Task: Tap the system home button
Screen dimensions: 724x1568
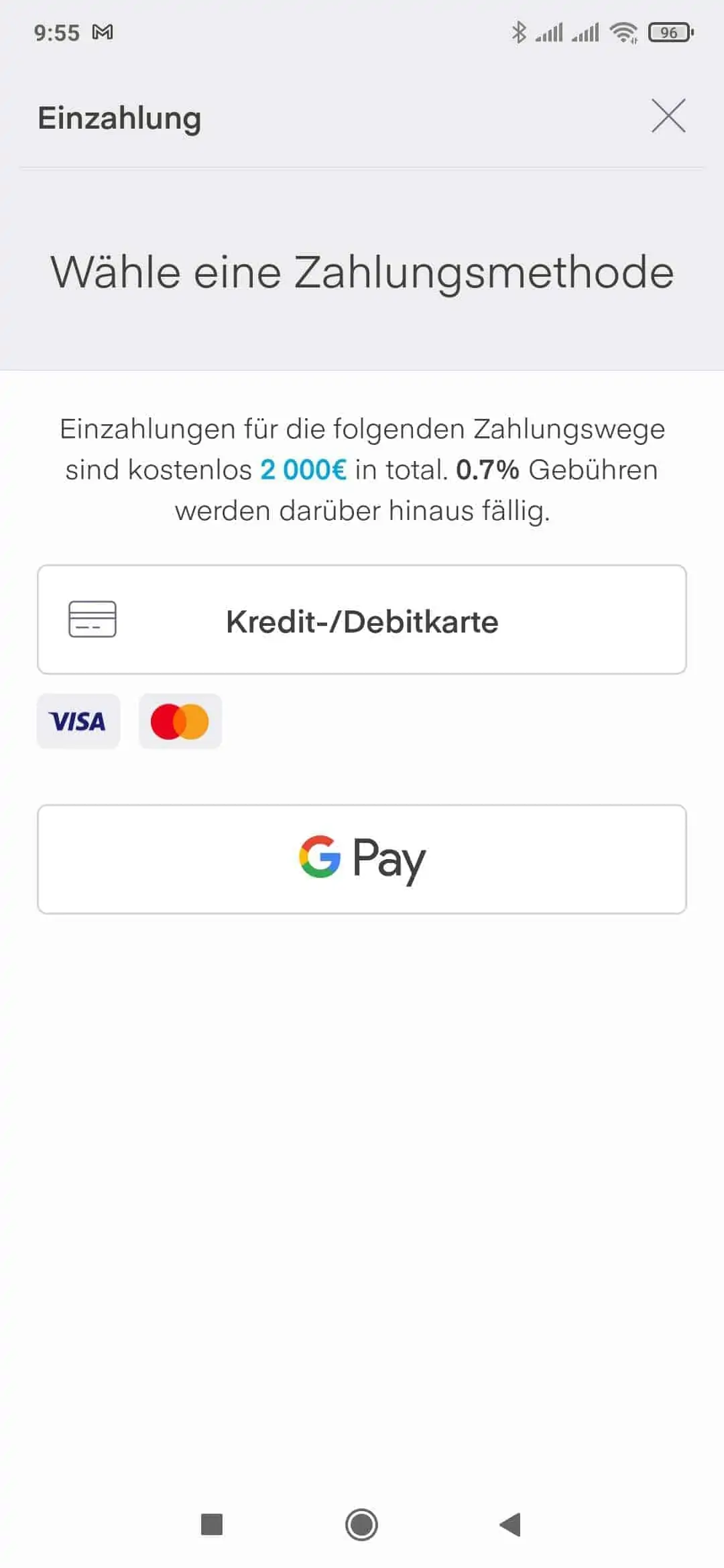Action: pyautogui.click(x=361, y=1524)
